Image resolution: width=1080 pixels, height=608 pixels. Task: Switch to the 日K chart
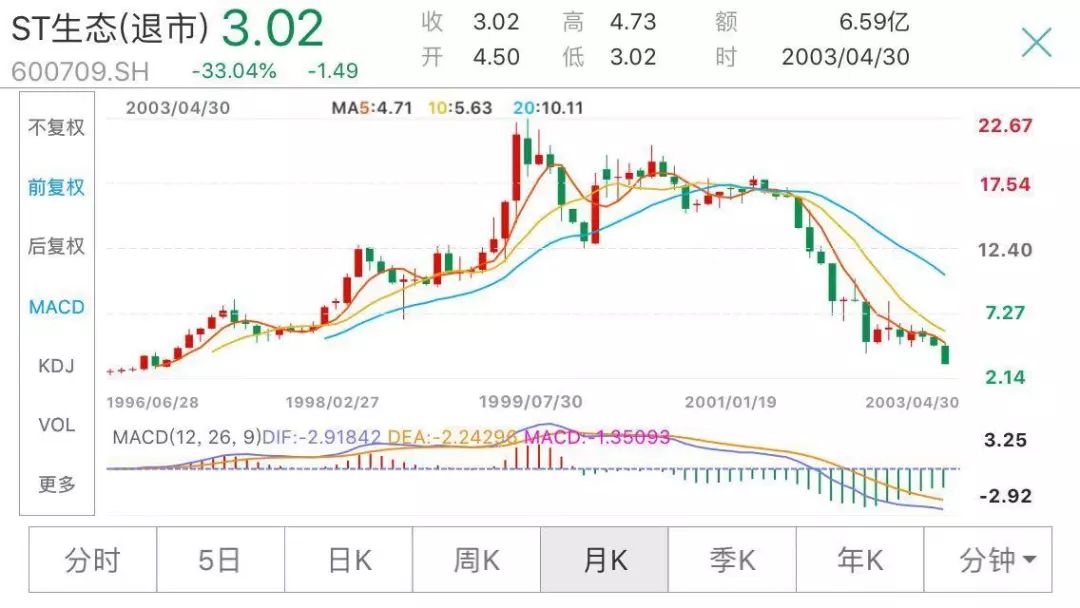(x=349, y=561)
